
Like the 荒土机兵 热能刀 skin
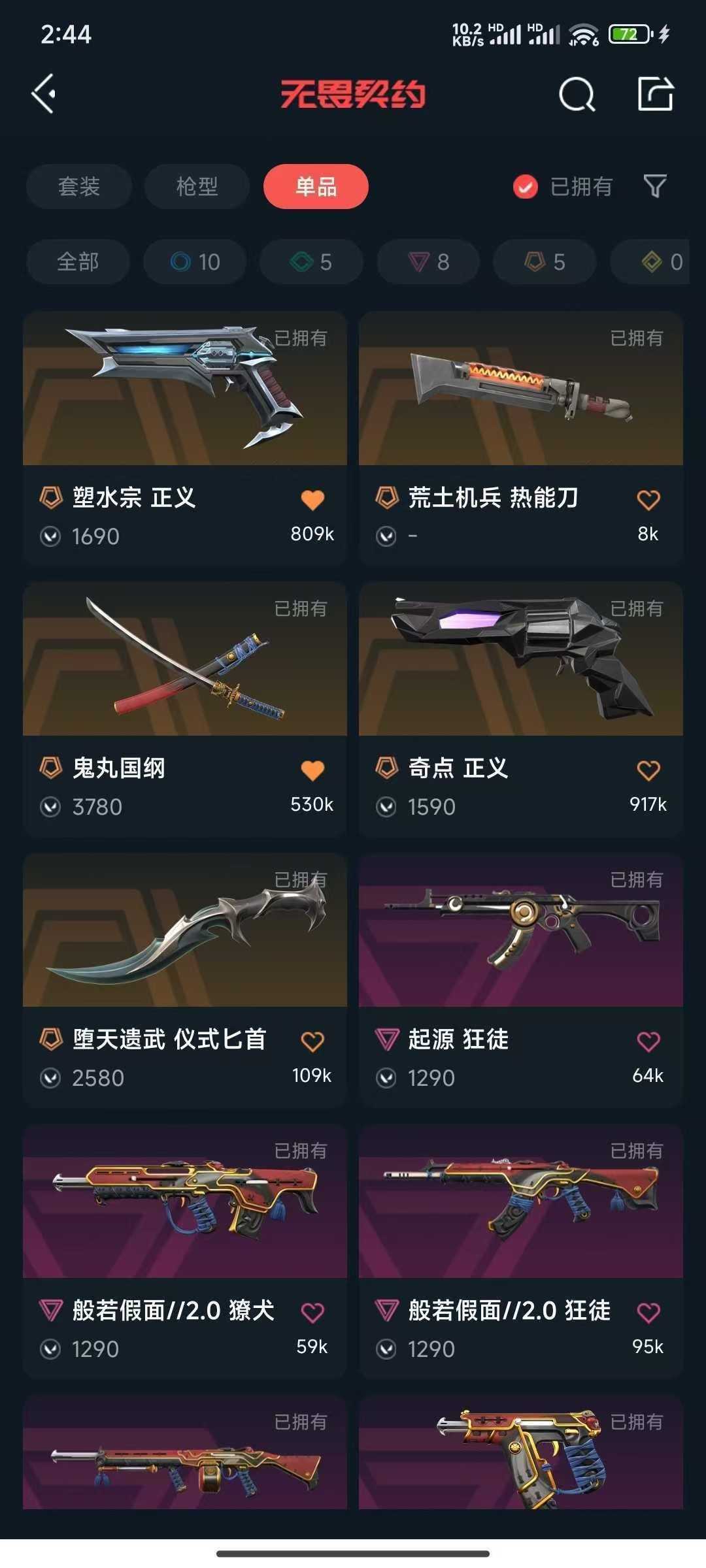pyautogui.click(x=648, y=500)
